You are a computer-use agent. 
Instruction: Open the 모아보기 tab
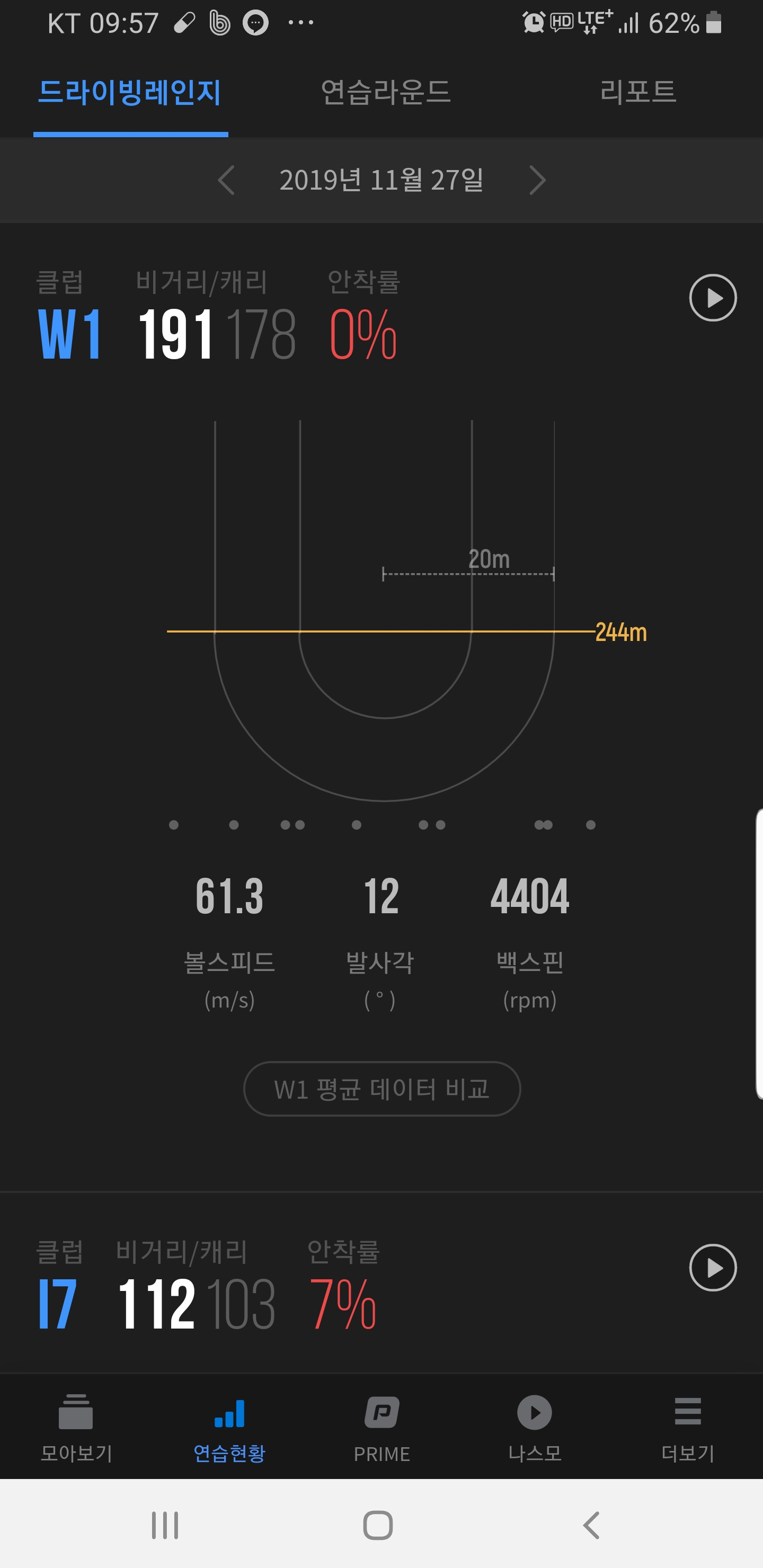point(76,1428)
